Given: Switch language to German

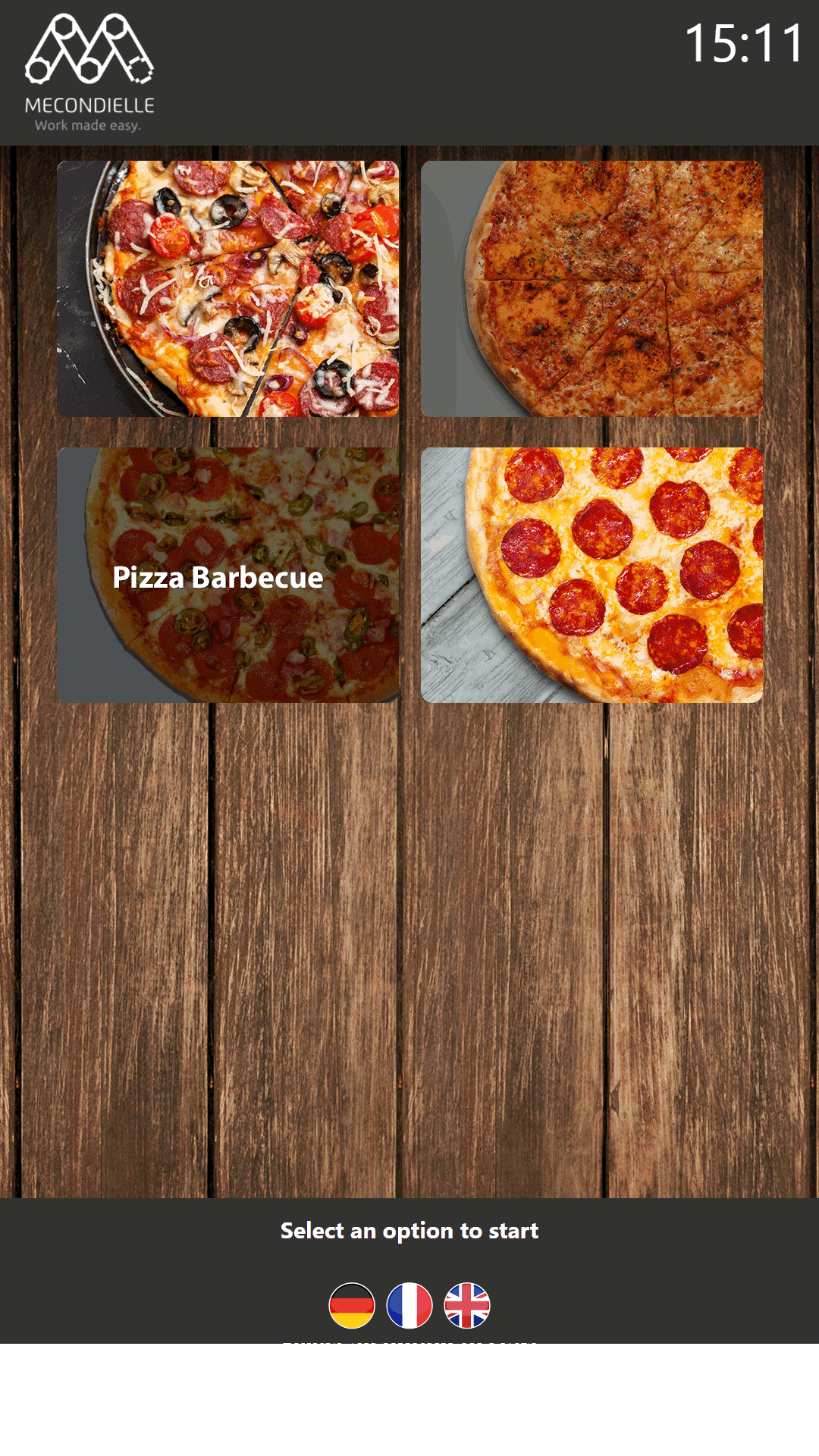Looking at the screenshot, I should coord(352,1305).
